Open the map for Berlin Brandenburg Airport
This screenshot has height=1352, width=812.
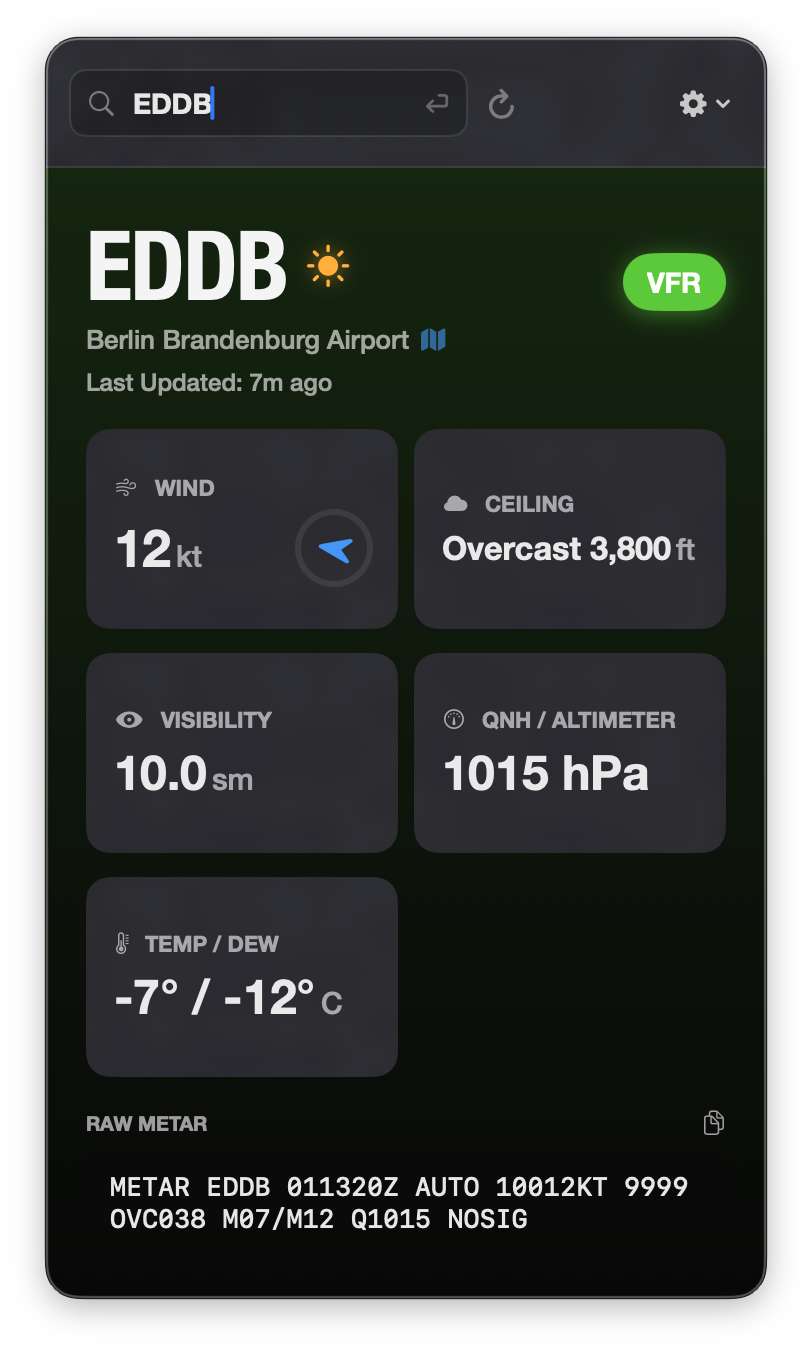pos(433,340)
